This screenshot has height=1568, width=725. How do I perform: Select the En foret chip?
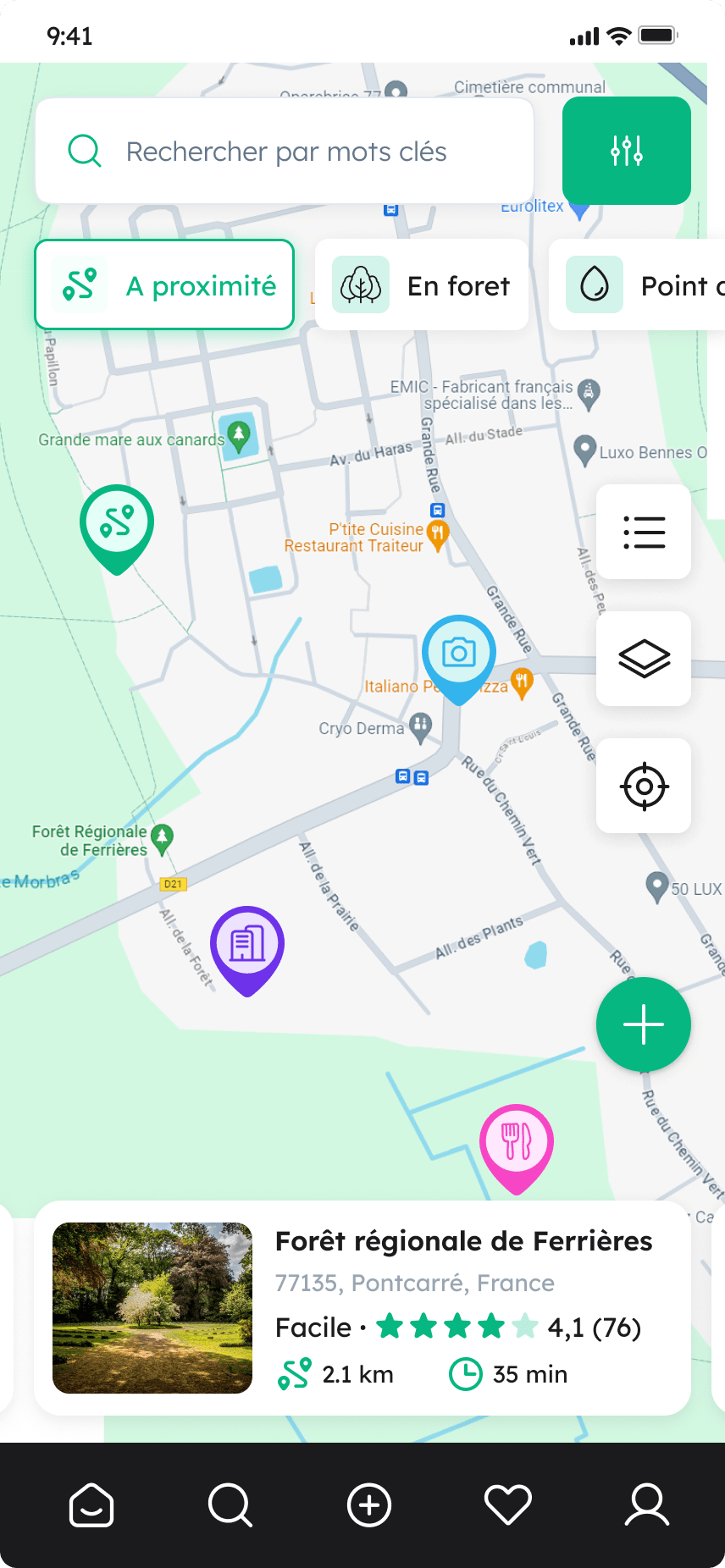tap(422, 285)
